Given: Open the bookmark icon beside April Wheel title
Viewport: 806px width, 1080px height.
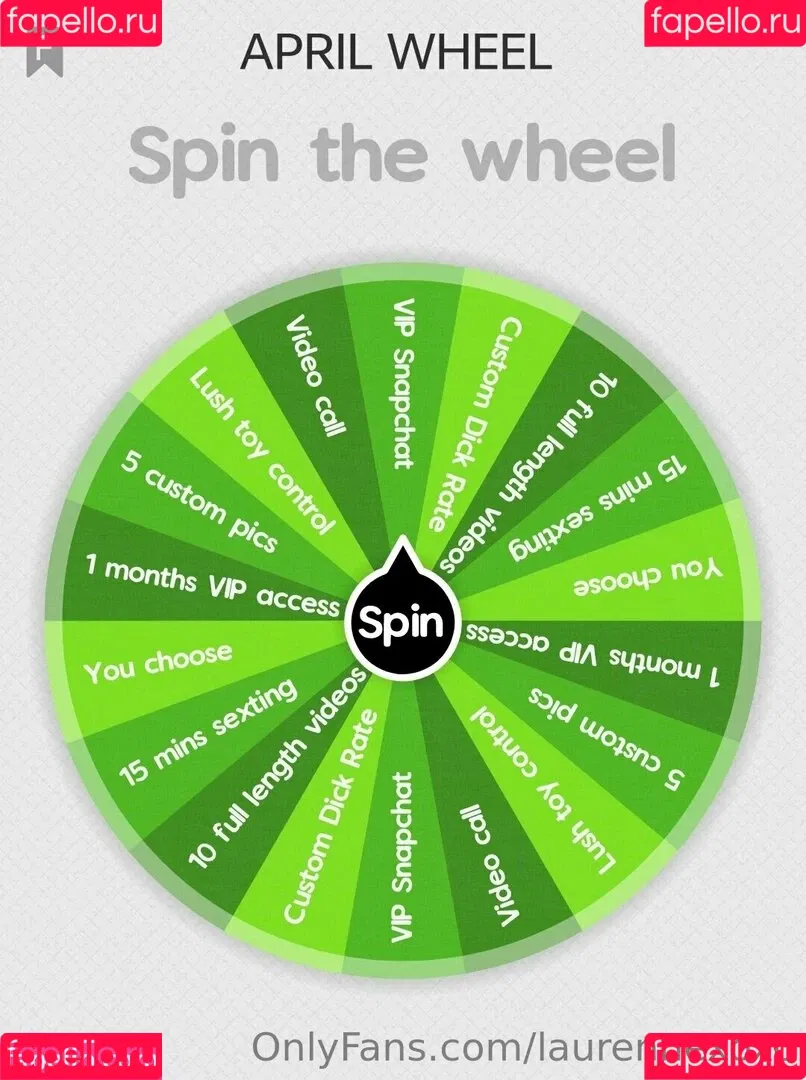Looking at the screenshot, I should coord(44,56).
